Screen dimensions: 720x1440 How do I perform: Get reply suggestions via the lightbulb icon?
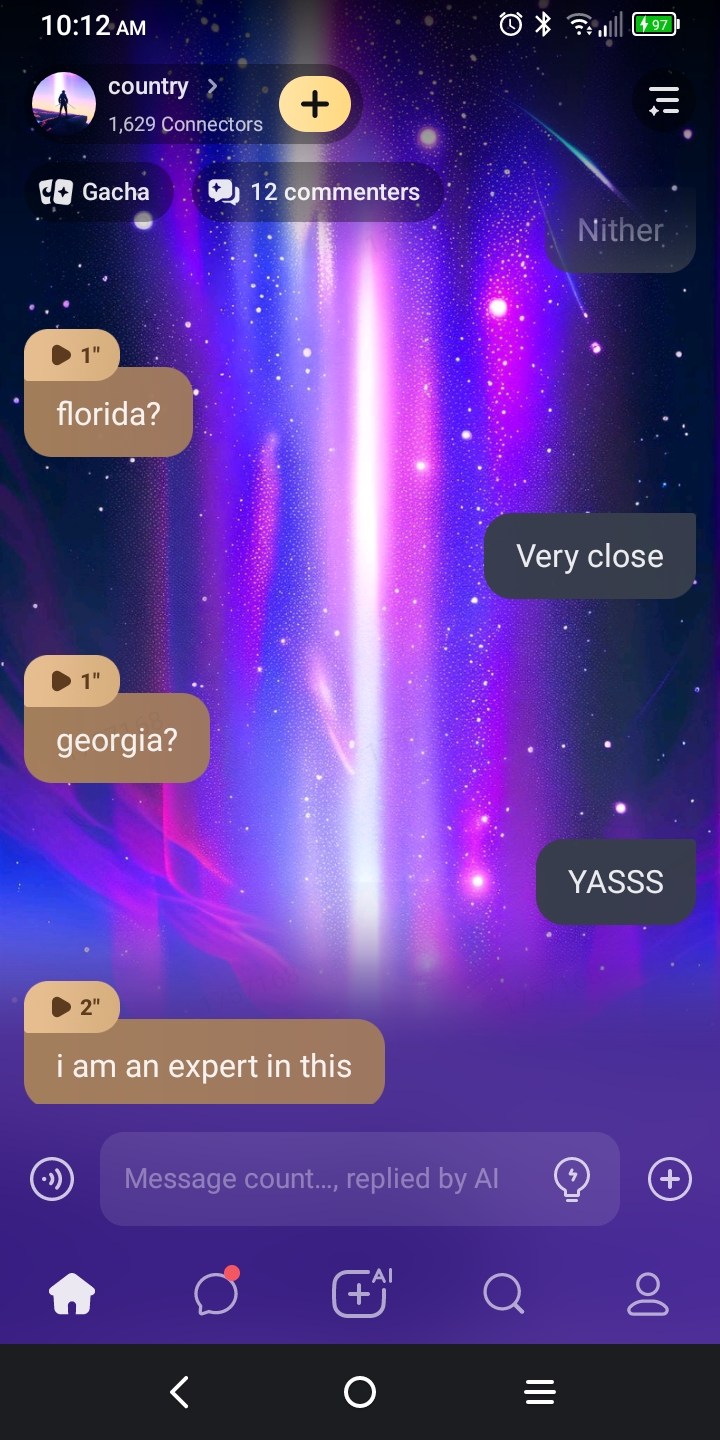click(572, 1179)
